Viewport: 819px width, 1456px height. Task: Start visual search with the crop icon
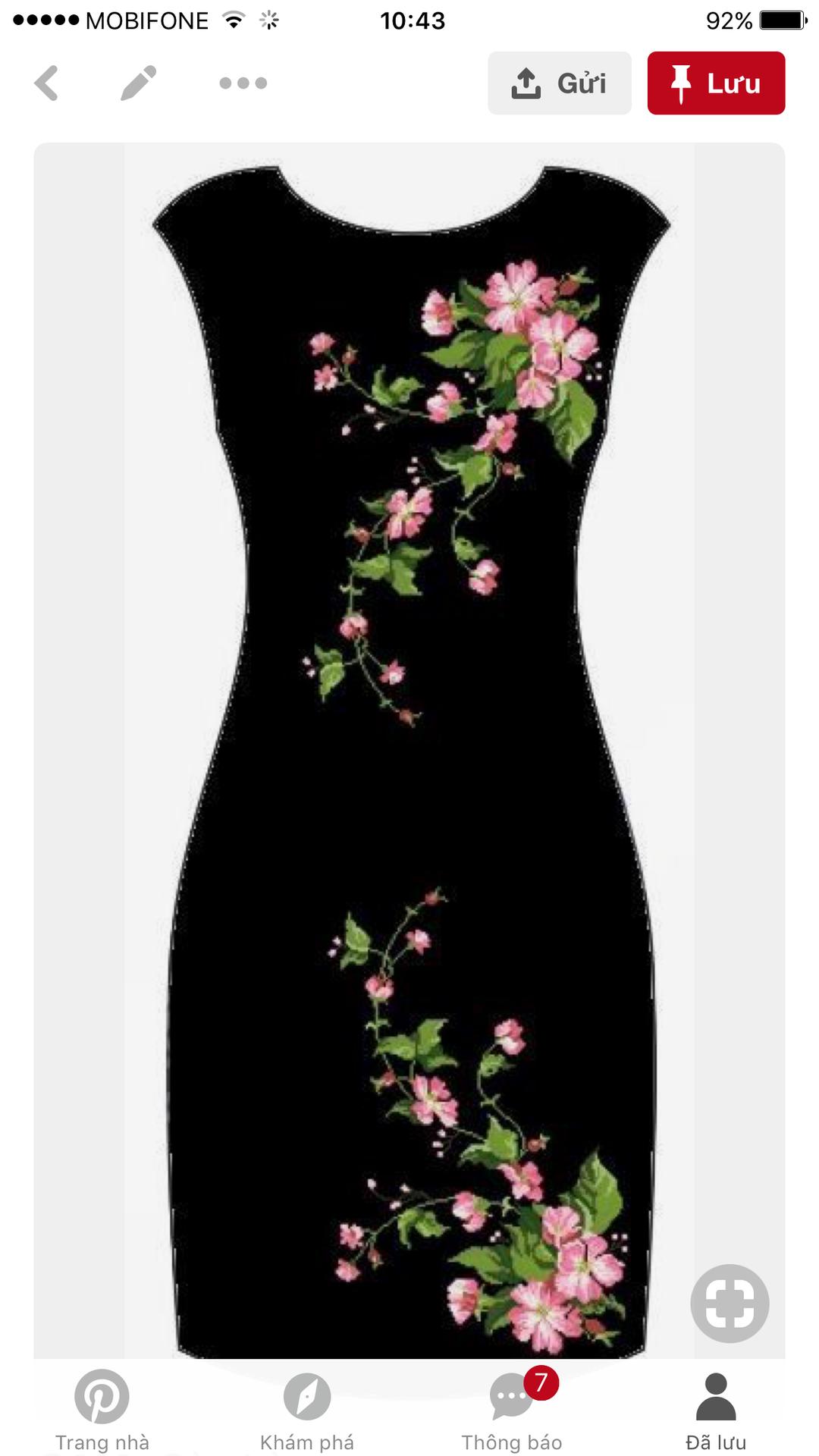[x=730, y=1304]
